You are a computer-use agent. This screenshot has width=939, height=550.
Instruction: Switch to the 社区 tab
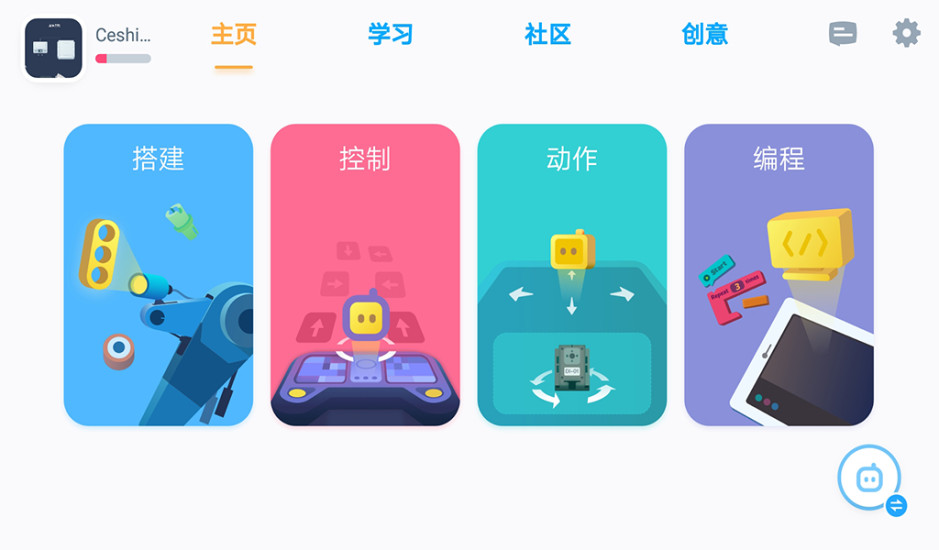(547, 34)
